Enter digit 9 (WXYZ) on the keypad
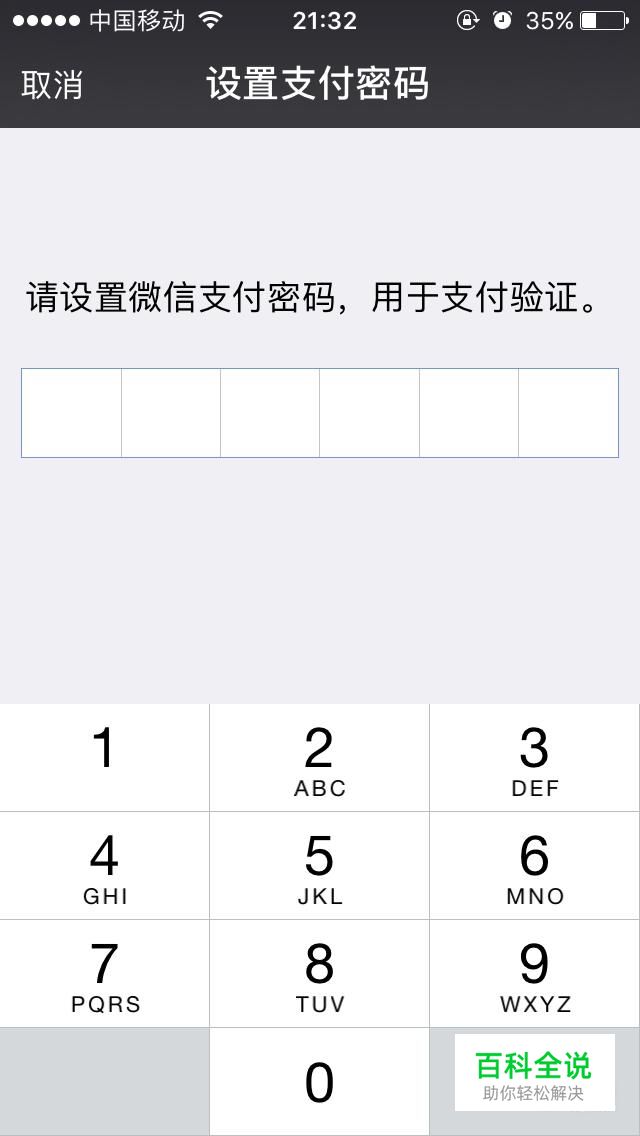640x1136 pixels. pyautogui.click(x=534, y=973)
